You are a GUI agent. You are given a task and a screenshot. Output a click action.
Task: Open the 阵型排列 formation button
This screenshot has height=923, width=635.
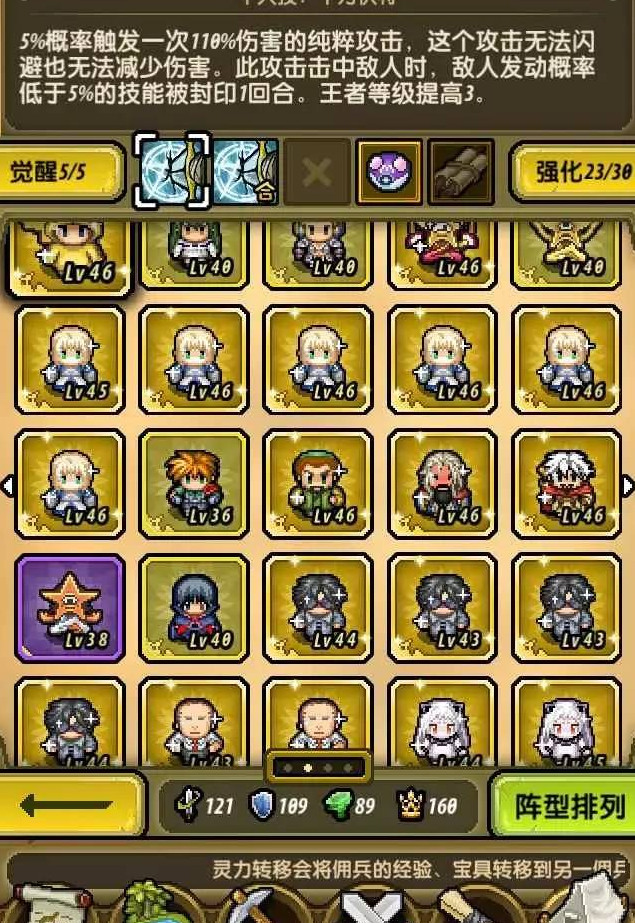click(563, 806)
